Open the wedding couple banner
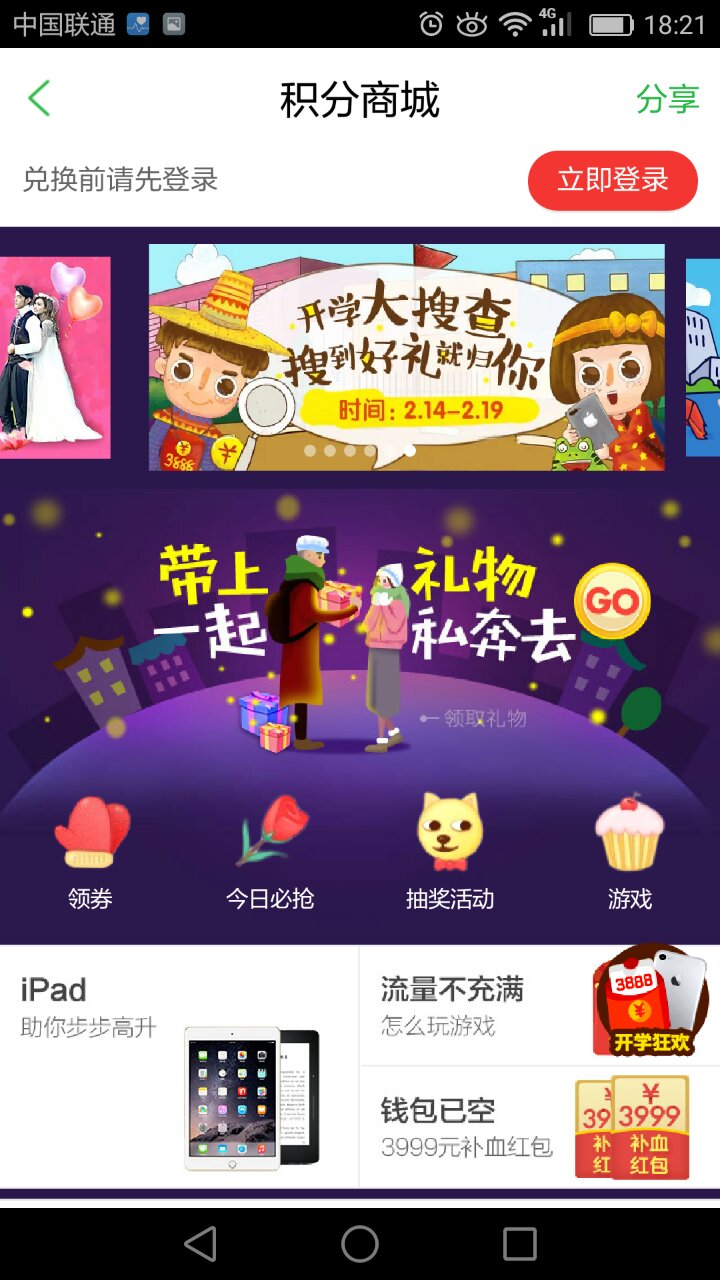 55,357
